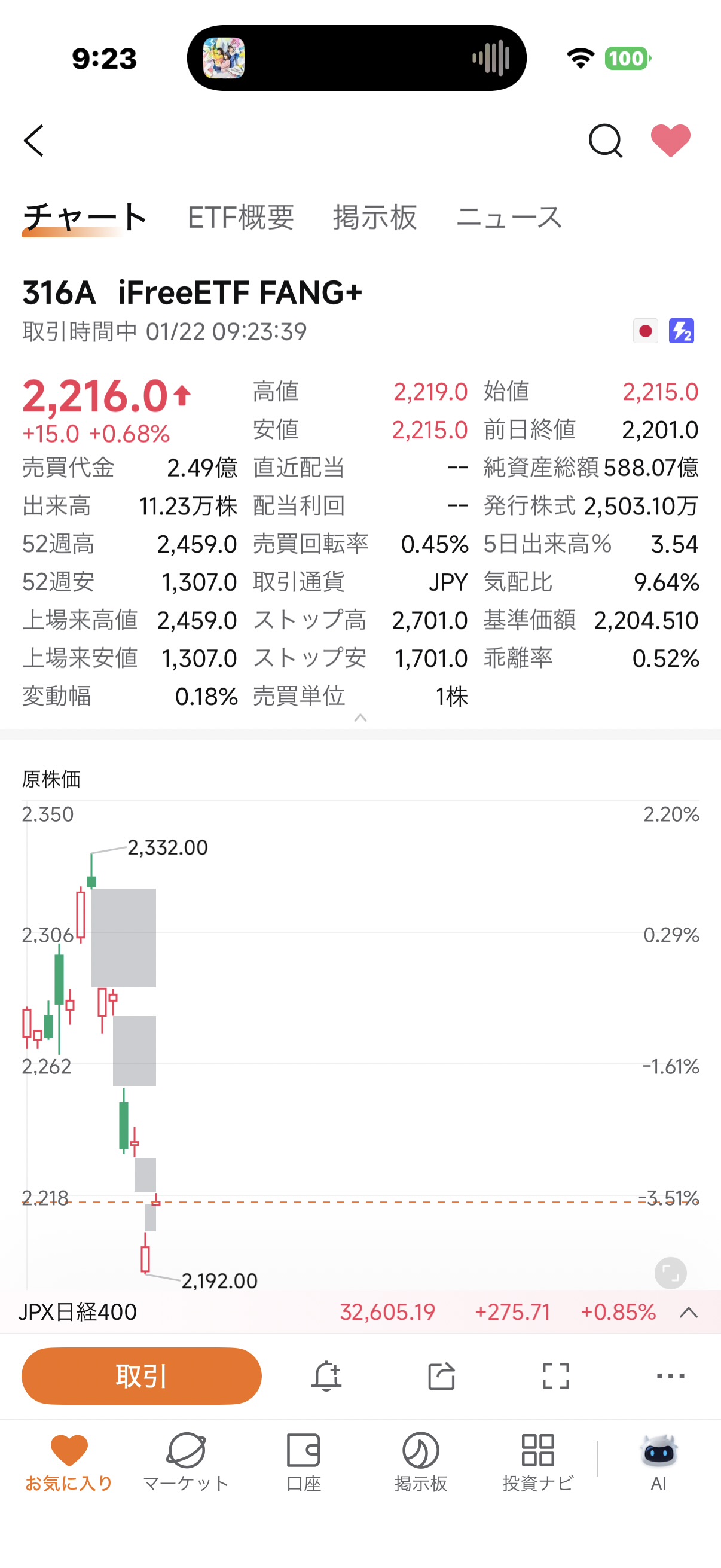Select the お気に入り bottom tab
721x1568 pixels.
tap(69, 1461)
